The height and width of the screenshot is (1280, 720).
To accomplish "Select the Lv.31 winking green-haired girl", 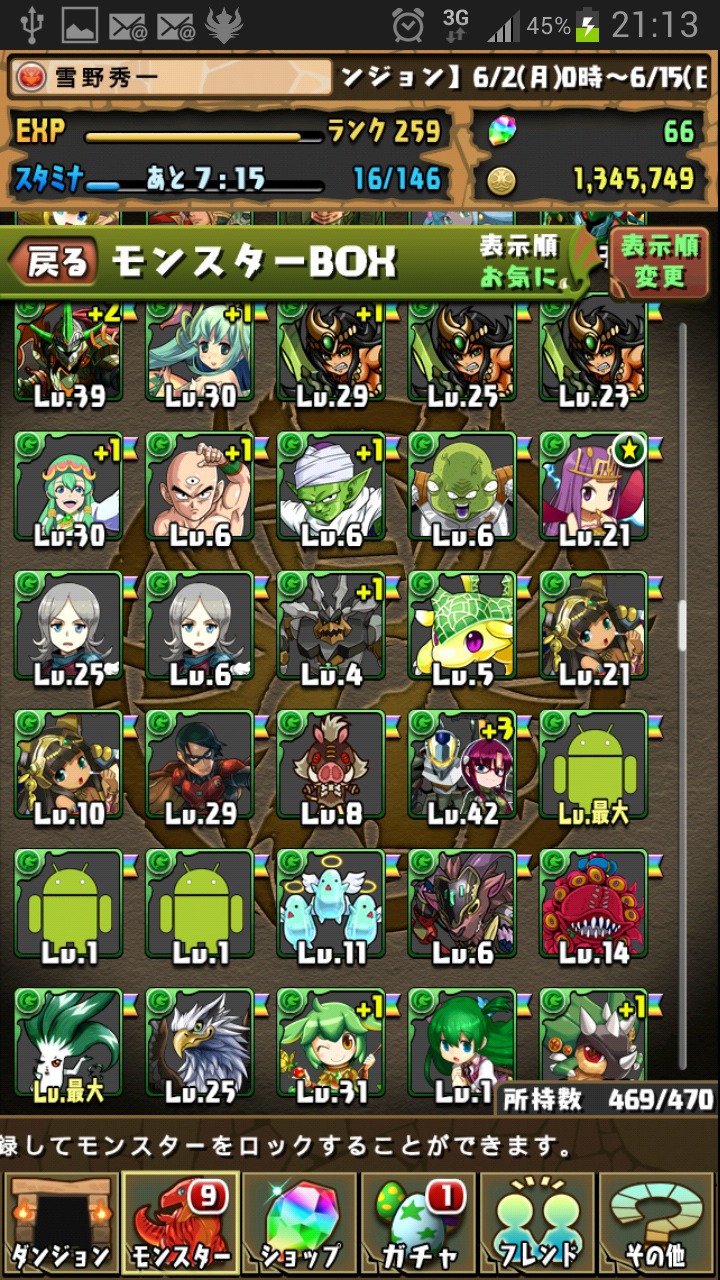I will (331, 1046).
